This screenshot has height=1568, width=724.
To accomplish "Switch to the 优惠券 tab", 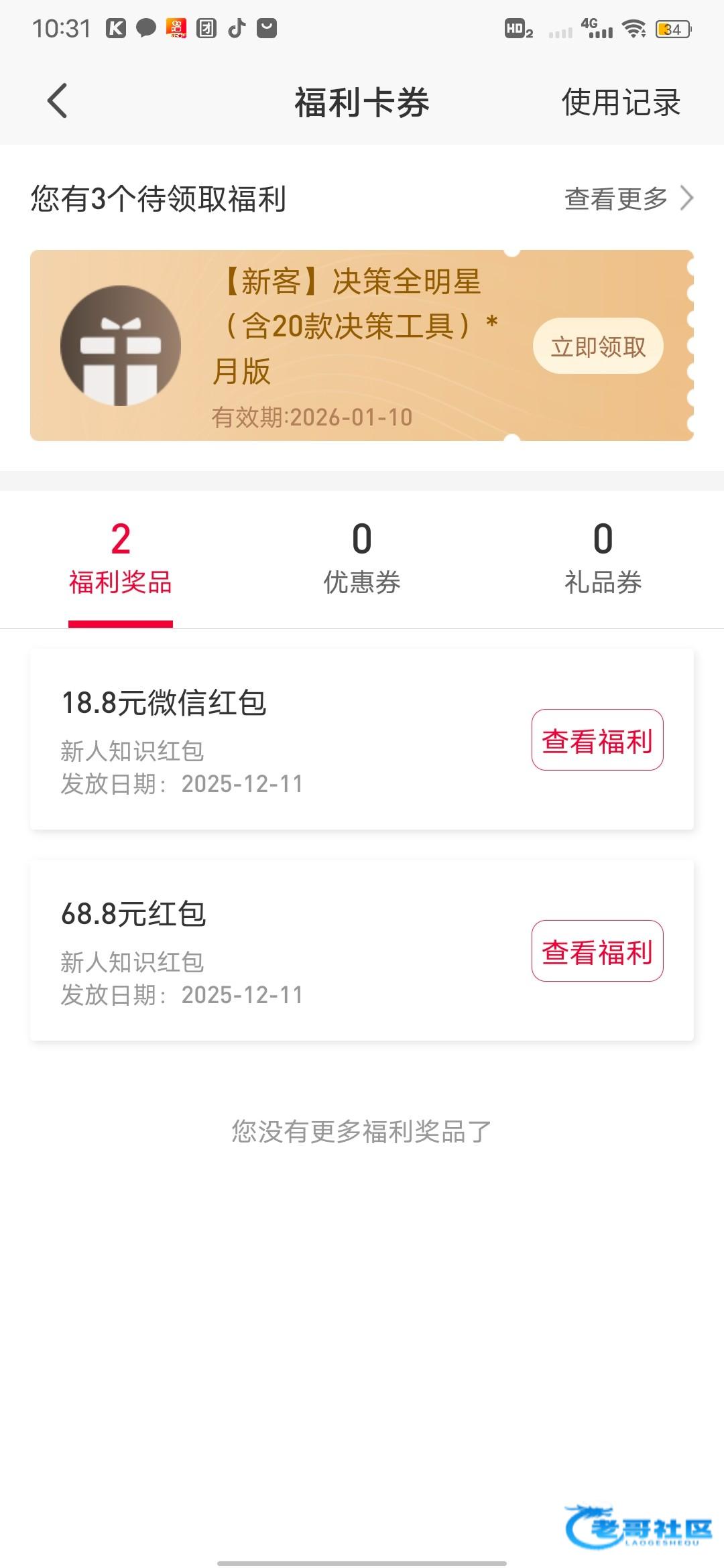I will 362,560.
